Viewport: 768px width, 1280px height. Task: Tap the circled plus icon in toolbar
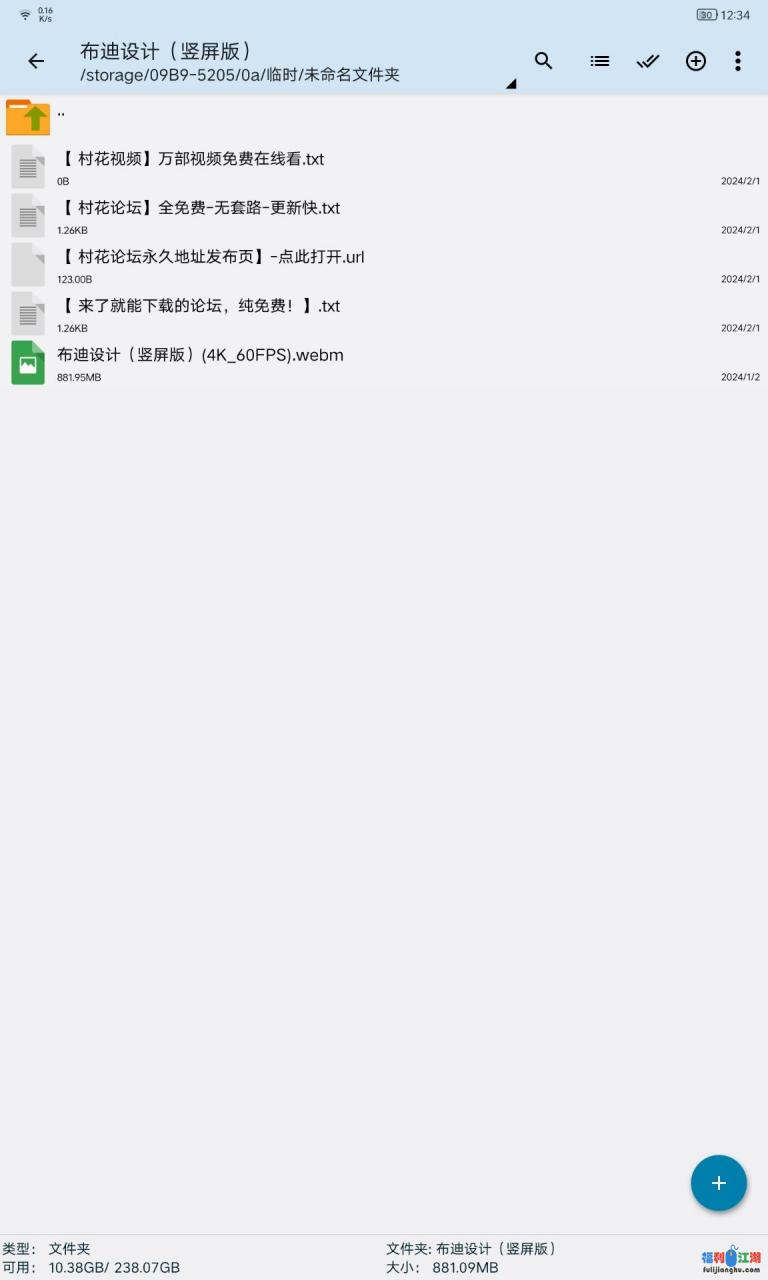(x=696, y=61)
